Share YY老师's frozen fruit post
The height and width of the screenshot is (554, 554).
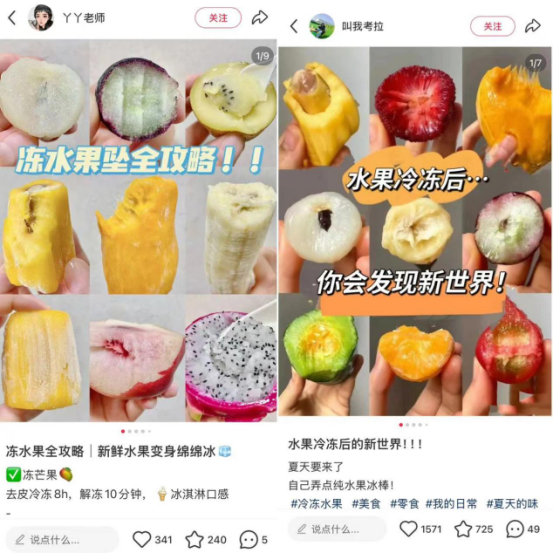tap(260, 17)
